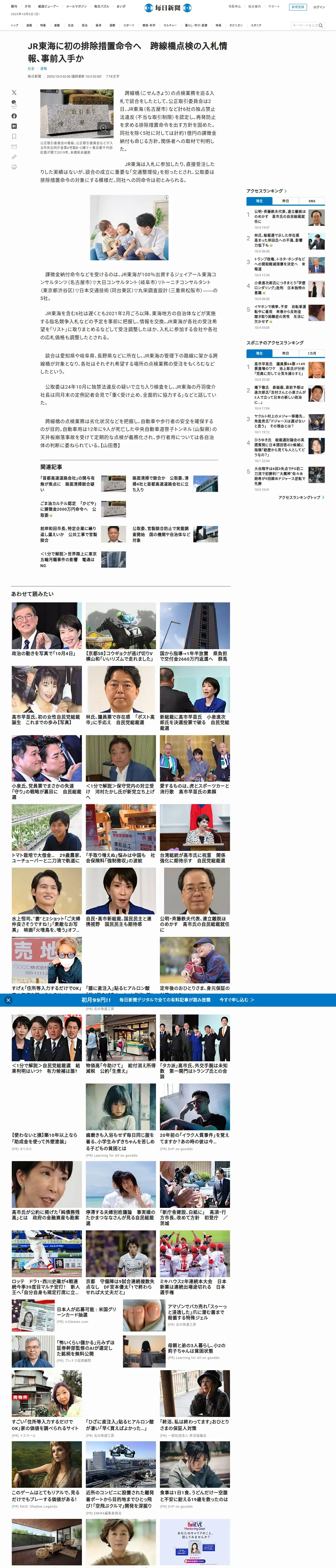
Task: Select 1カ月 tab in Sponichi ranking
Action: (x=312, y=353)
